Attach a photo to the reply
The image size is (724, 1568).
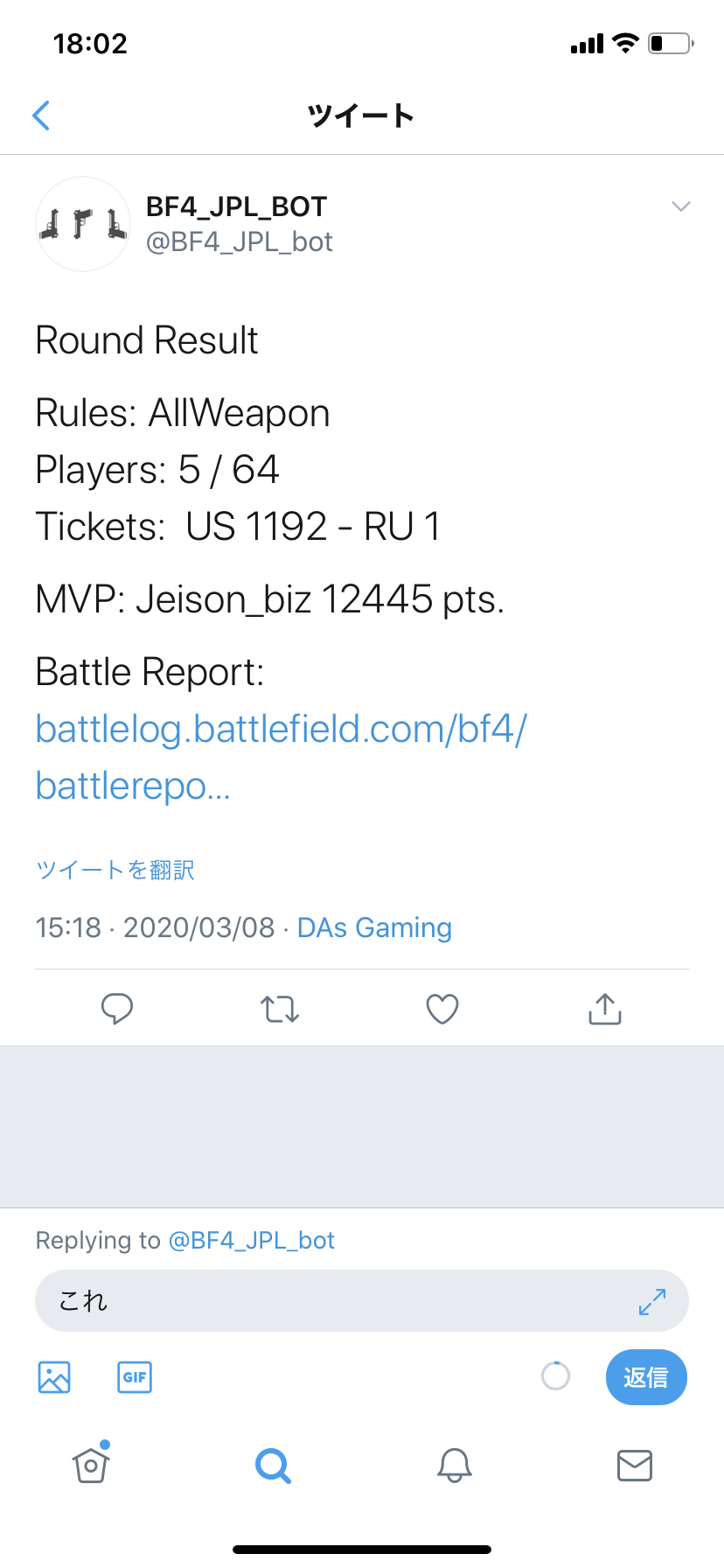click(x=54, y=1377)
